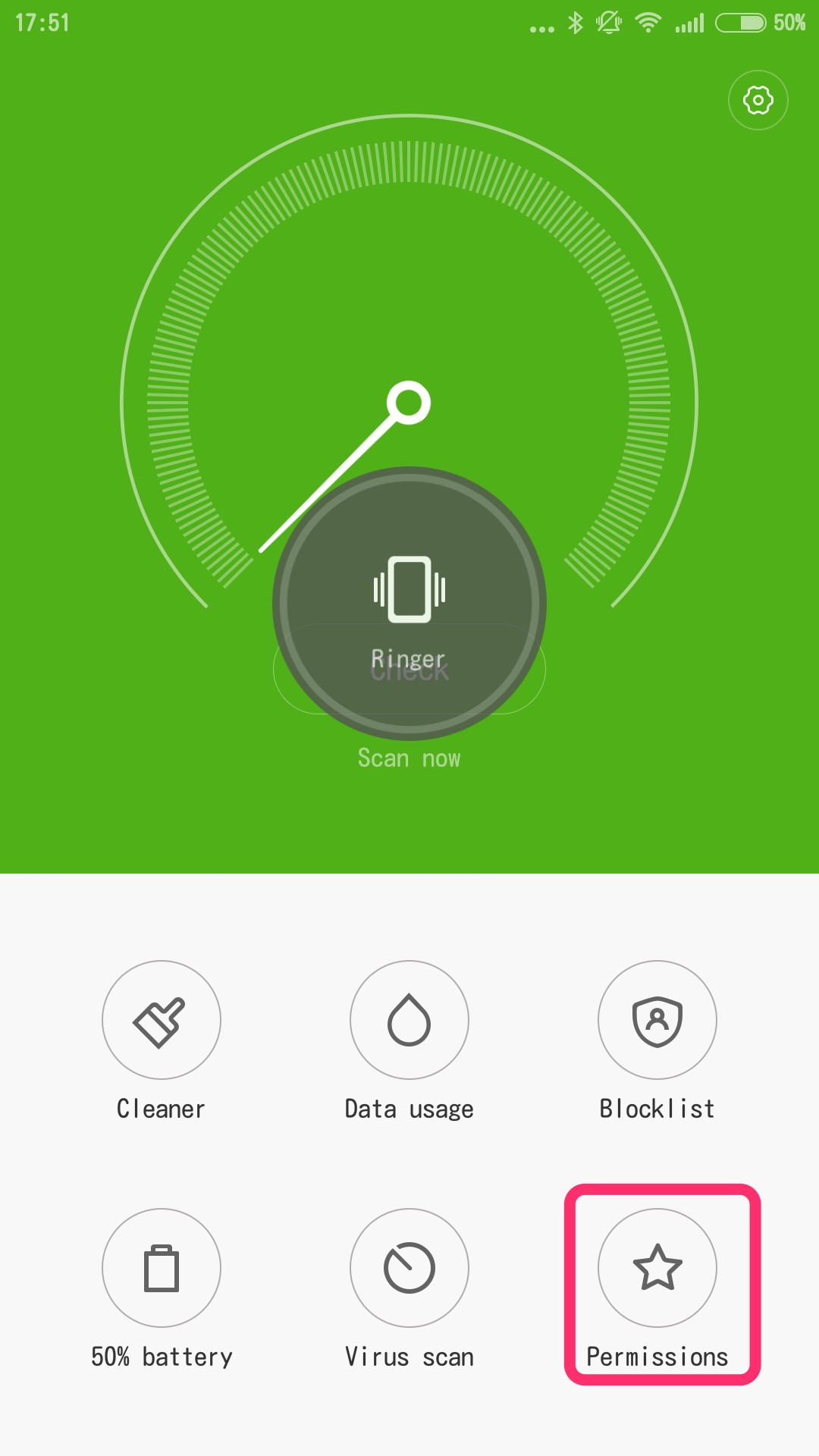Open Data usage
Viewport: 819px width, 1456px height.
click(409, 1020)
